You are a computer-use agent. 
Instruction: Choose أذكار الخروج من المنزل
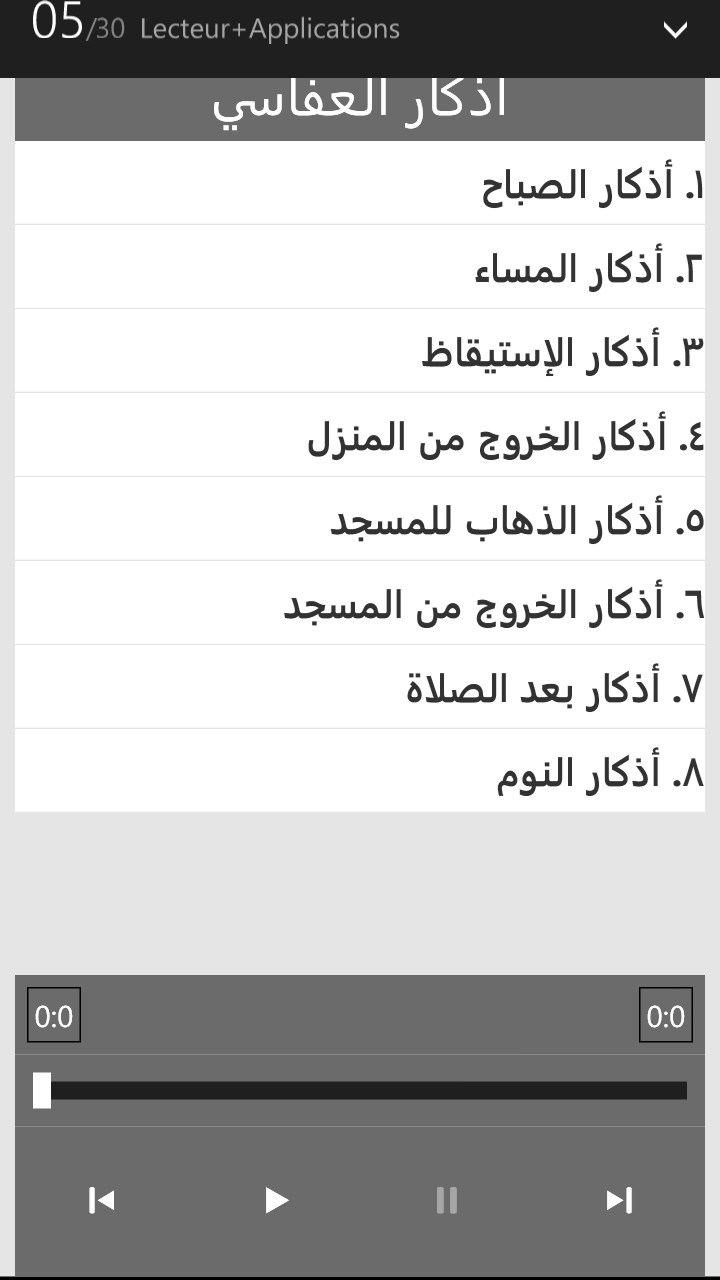505,437
